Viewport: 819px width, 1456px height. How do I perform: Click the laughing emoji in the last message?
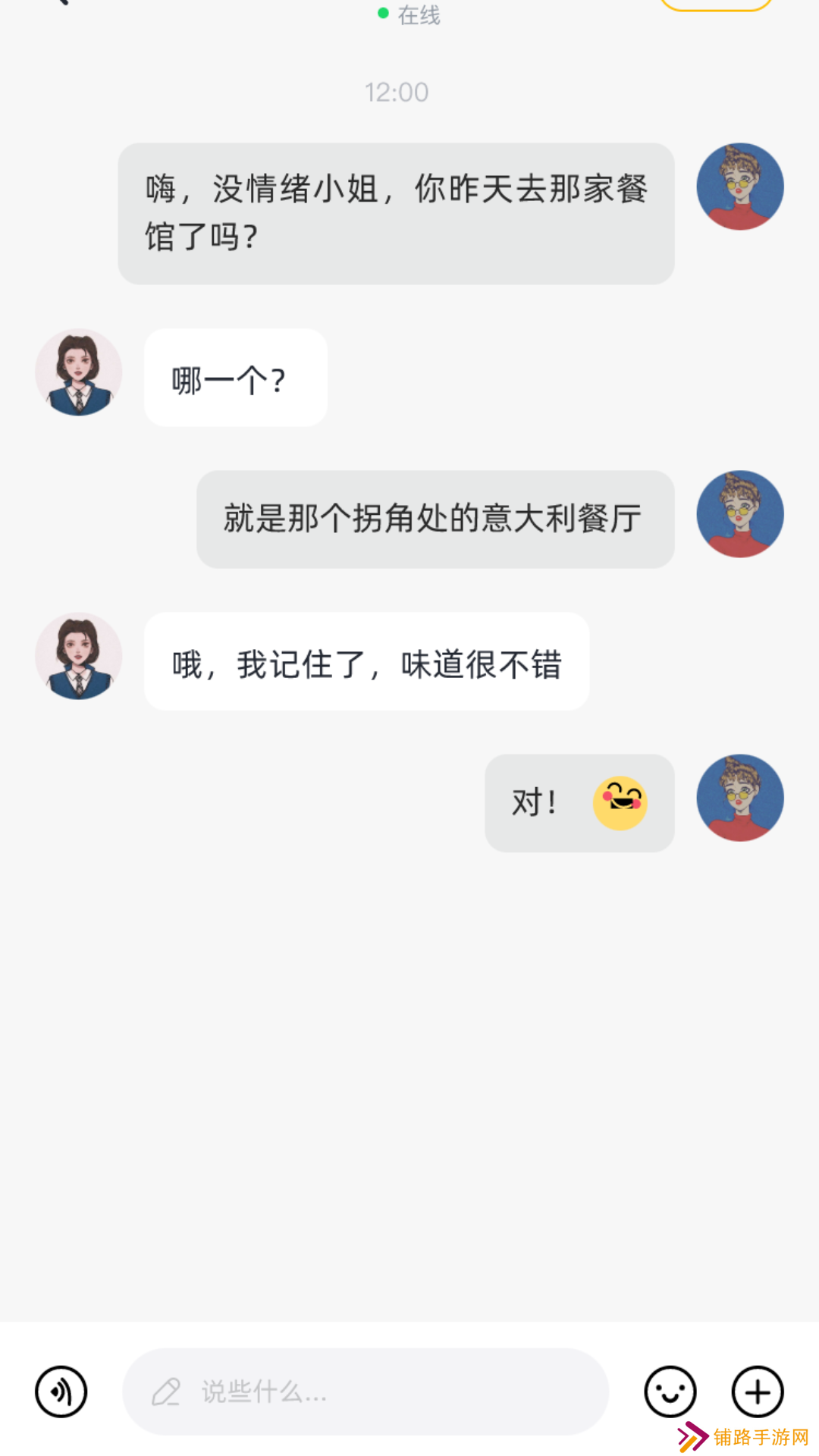(622, 803)
